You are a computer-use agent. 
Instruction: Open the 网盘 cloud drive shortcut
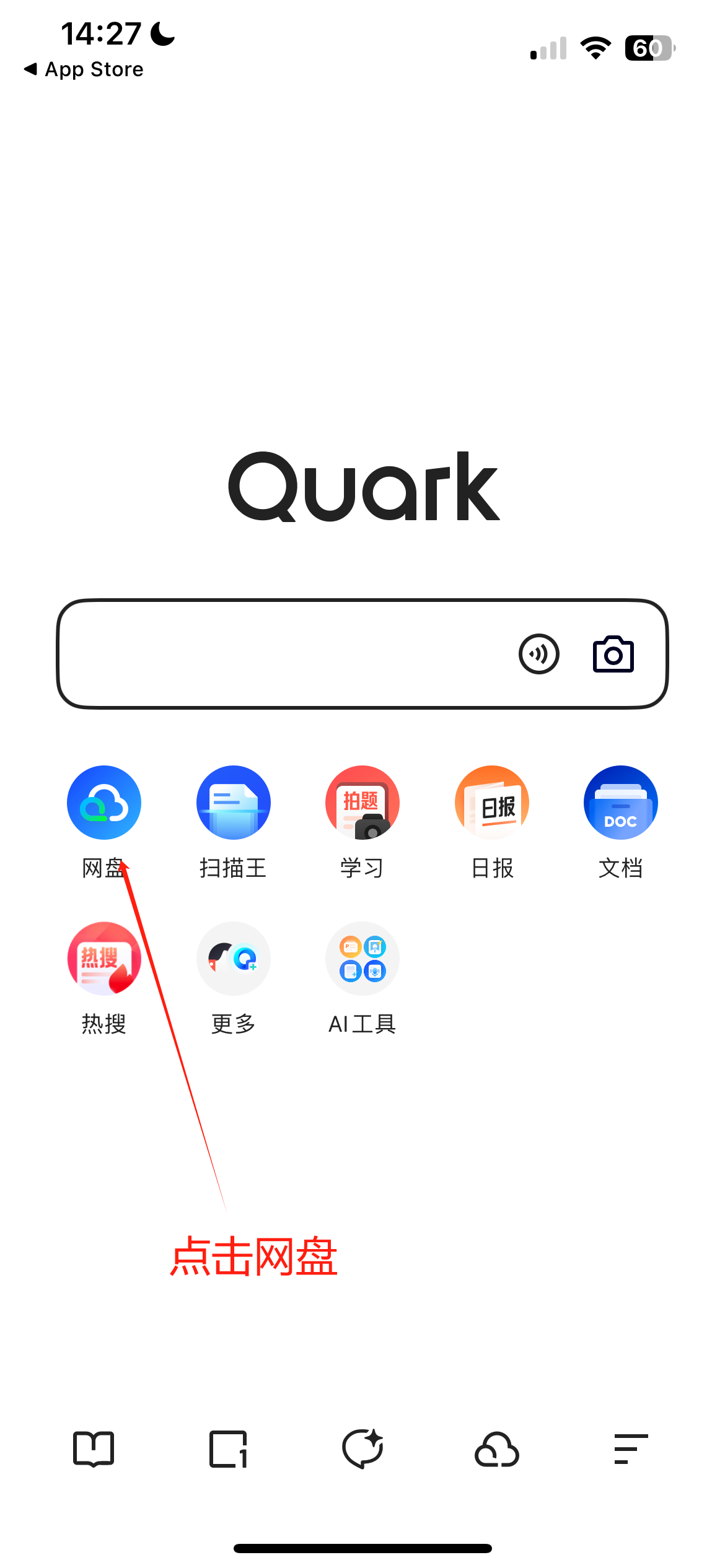(x=104, y=803)
